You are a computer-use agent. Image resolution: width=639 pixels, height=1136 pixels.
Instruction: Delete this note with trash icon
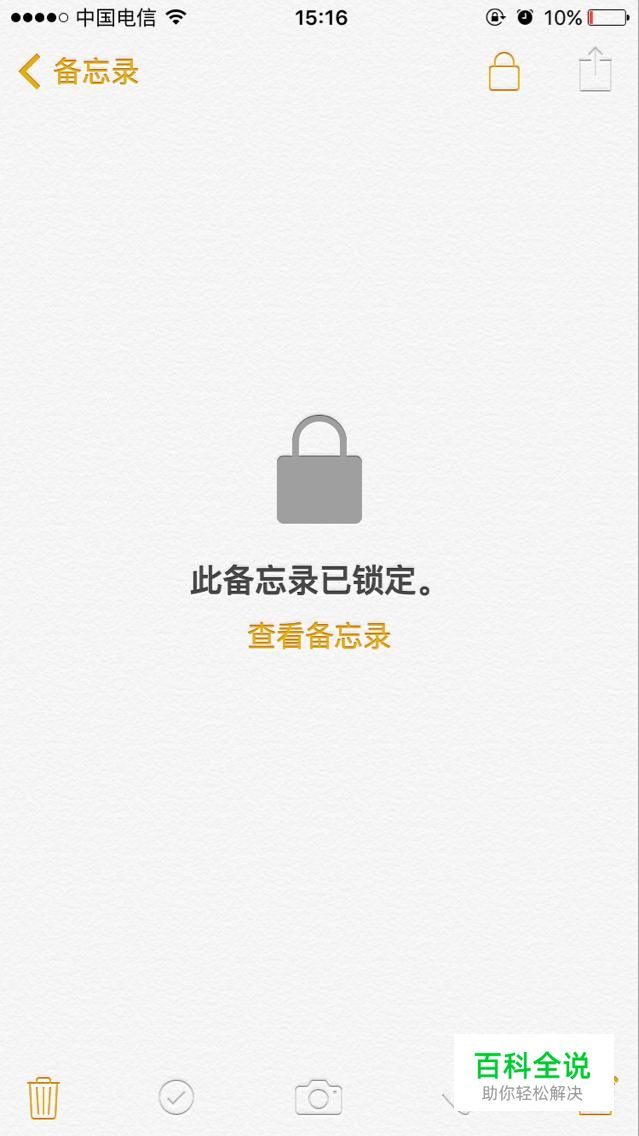[43, 1098]
